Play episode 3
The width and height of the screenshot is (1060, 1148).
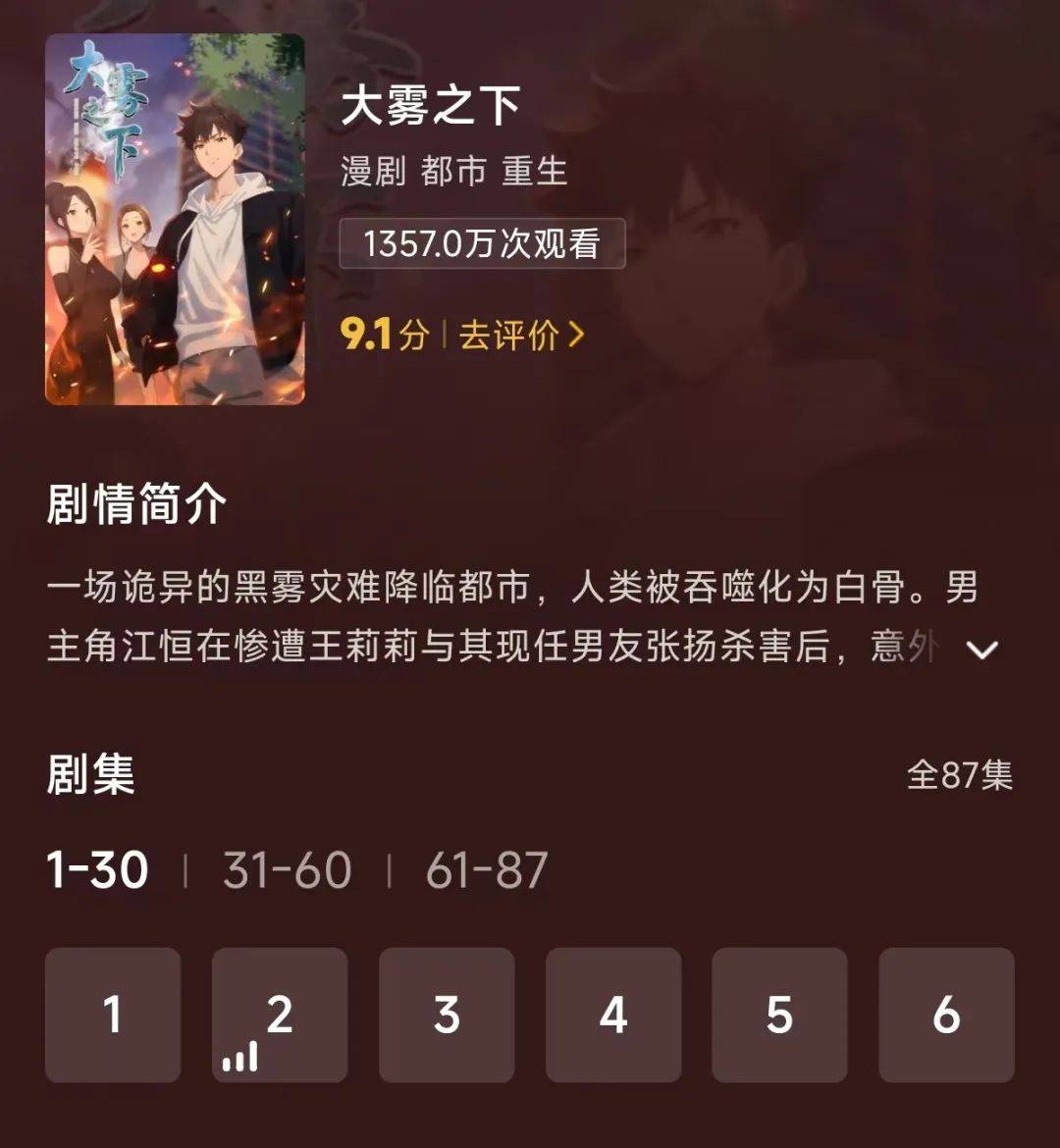click(447, 1015)
